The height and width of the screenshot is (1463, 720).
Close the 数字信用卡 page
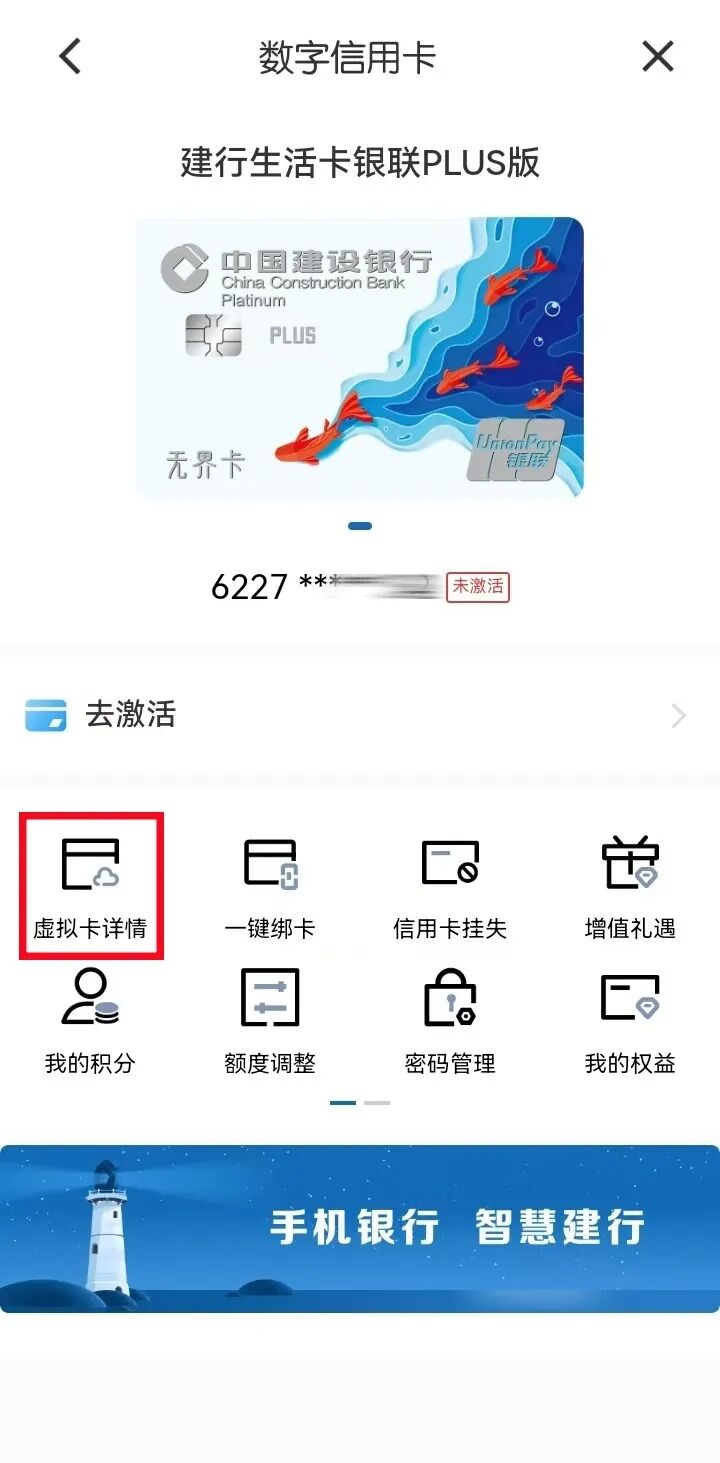point(657,56)
